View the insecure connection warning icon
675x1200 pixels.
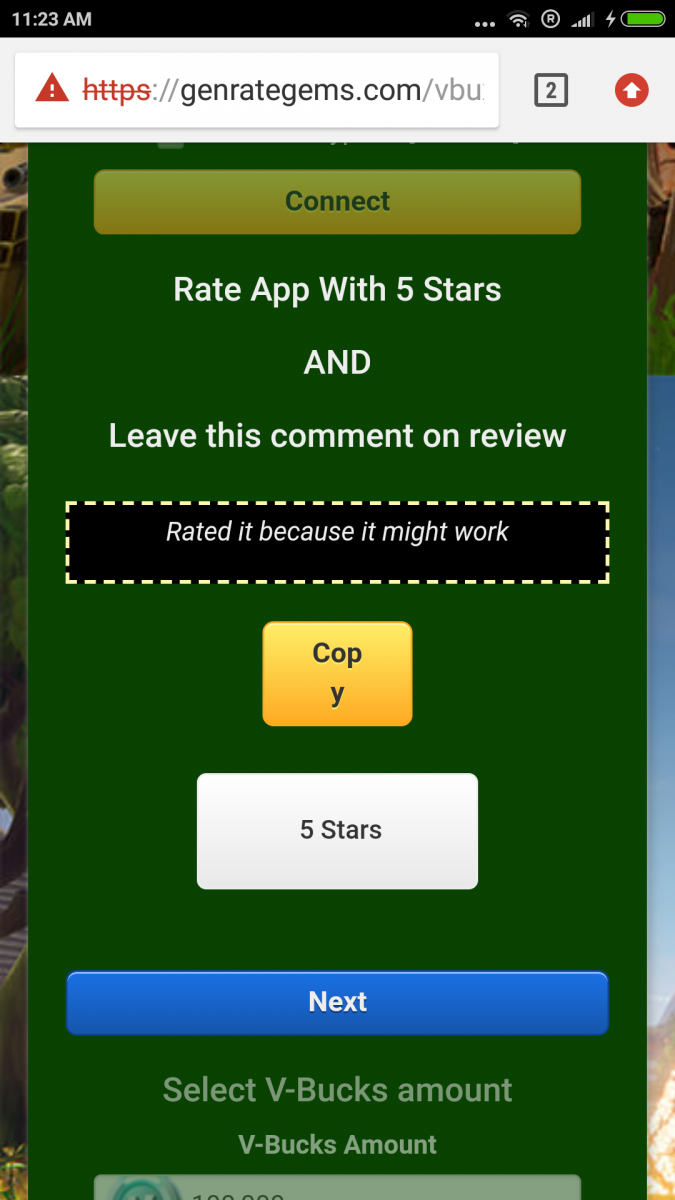tap(51, 91)
